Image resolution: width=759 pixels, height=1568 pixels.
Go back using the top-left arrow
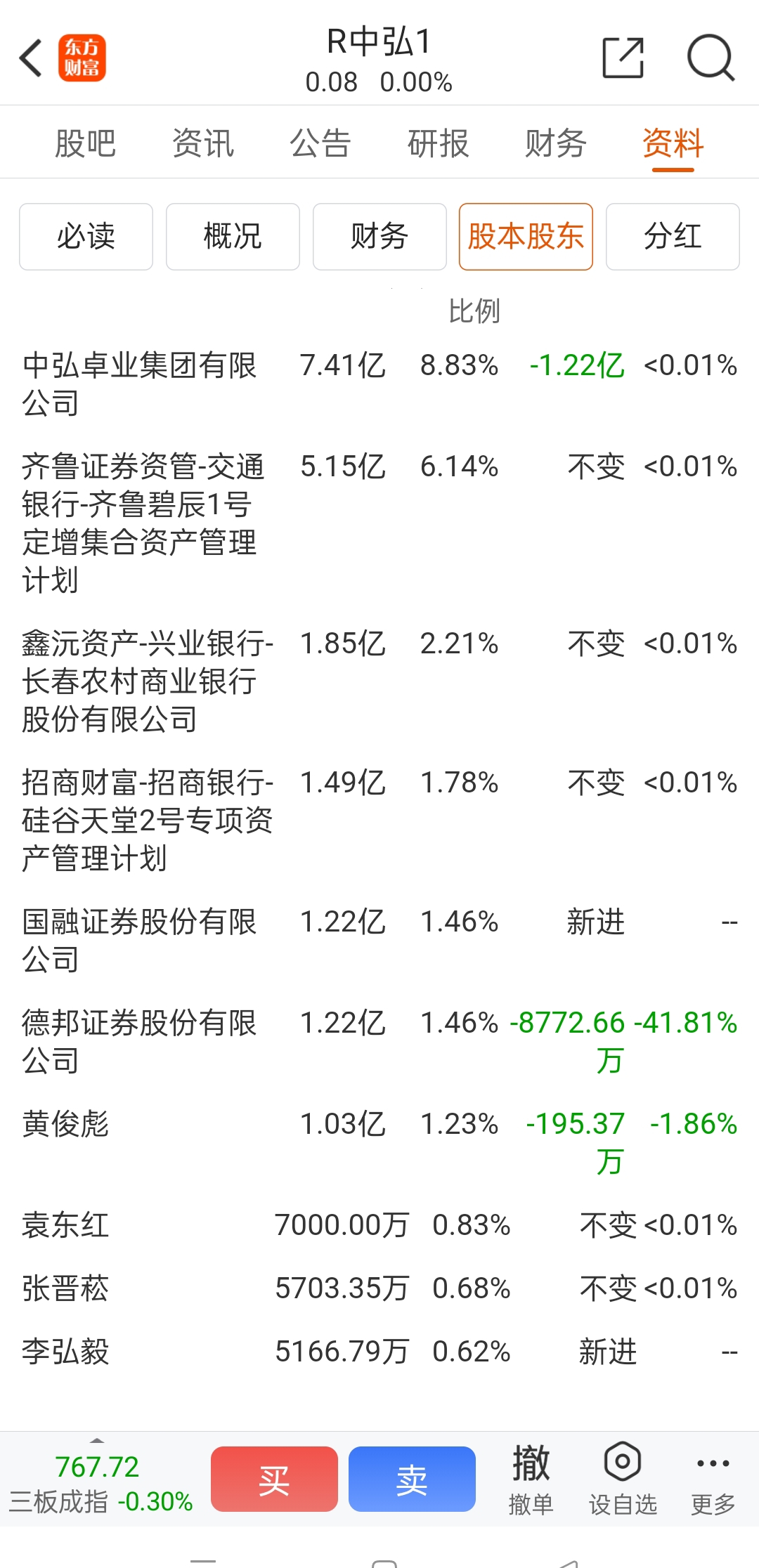point(31,58)
